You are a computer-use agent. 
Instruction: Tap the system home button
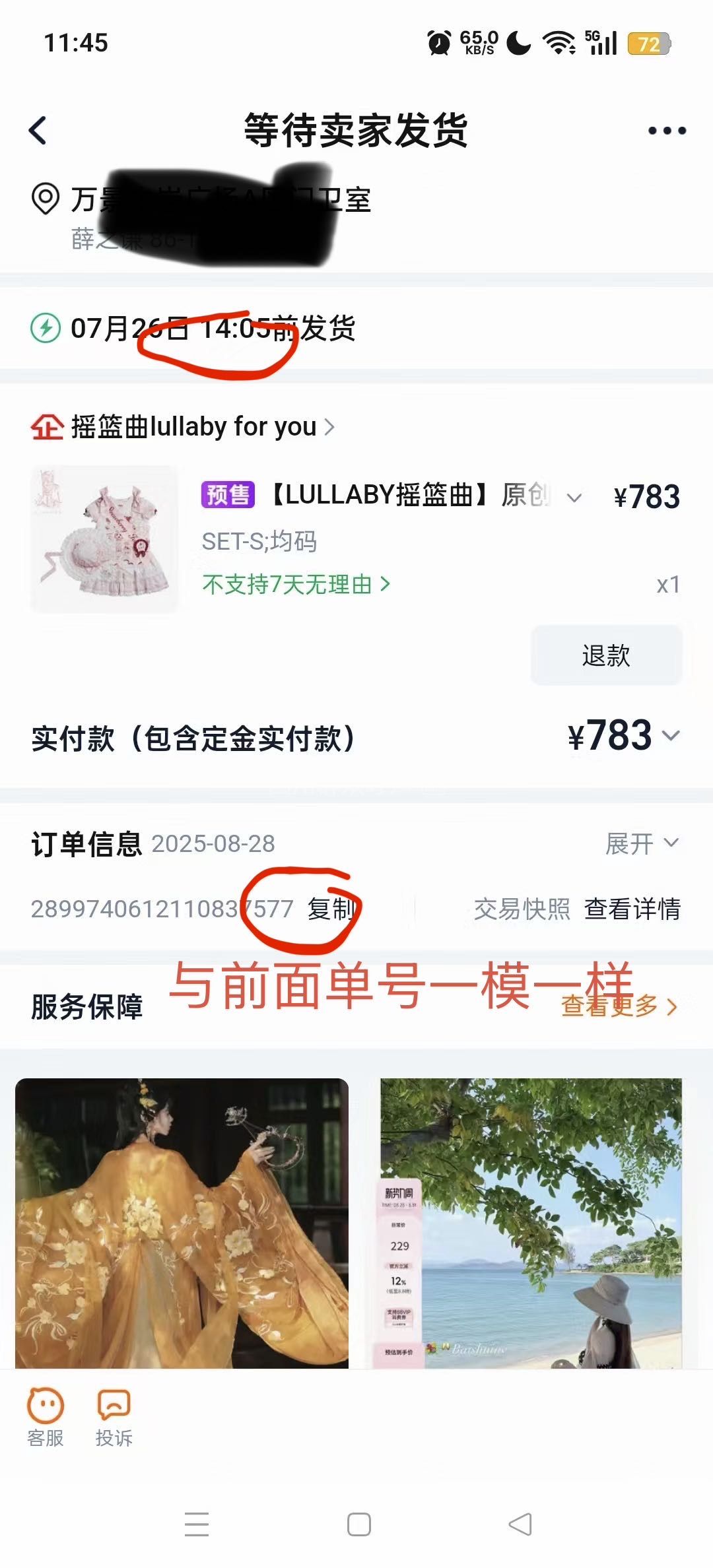point(358,1524)
